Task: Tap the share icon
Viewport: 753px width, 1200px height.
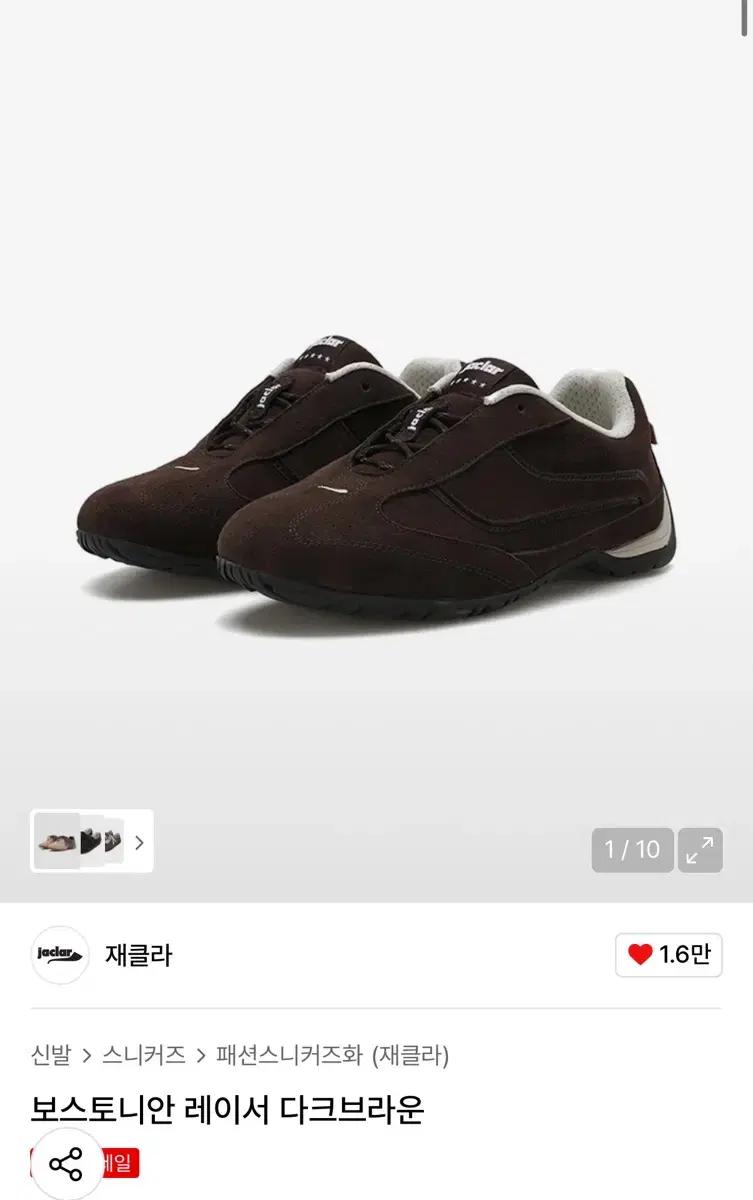Action: point(66,1163)
